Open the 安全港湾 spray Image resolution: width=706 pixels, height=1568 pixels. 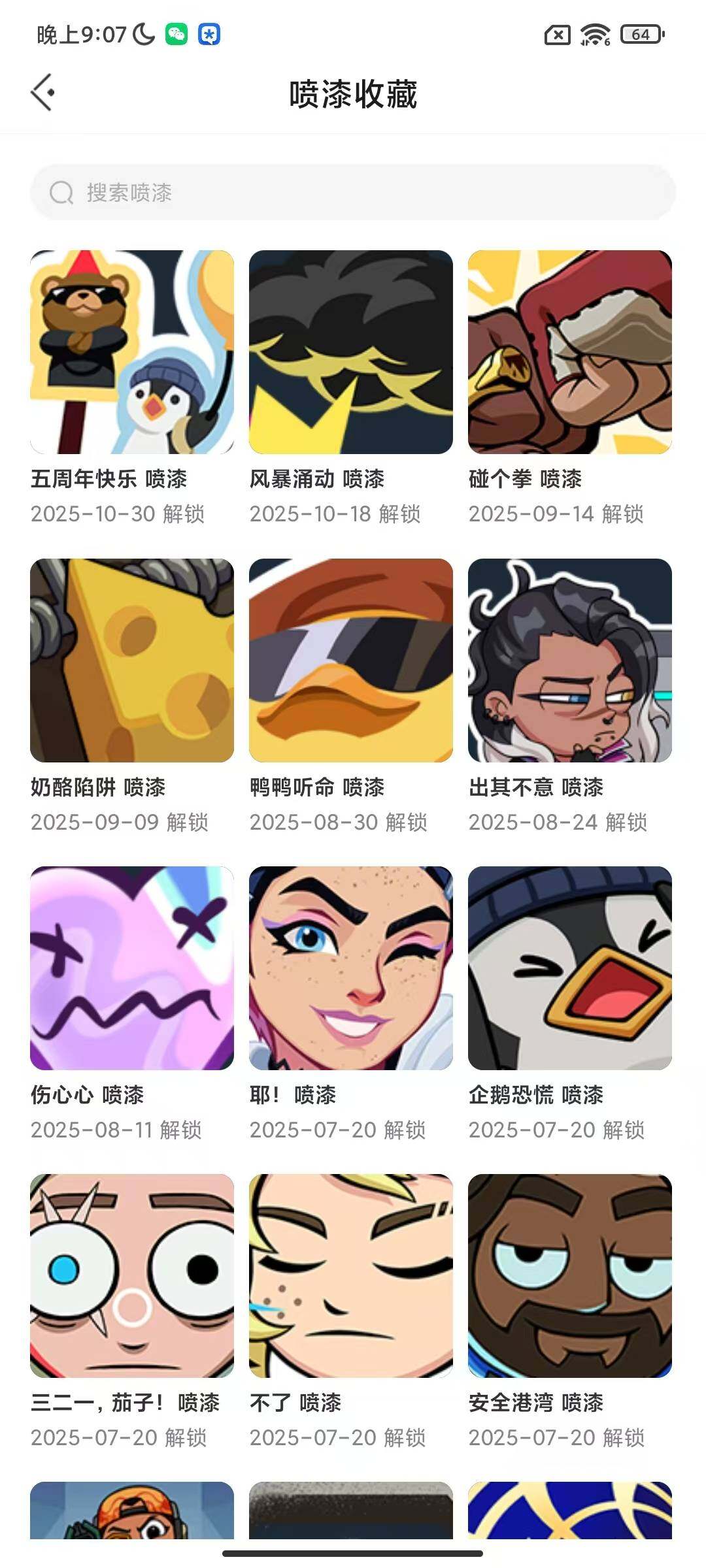570,1276
